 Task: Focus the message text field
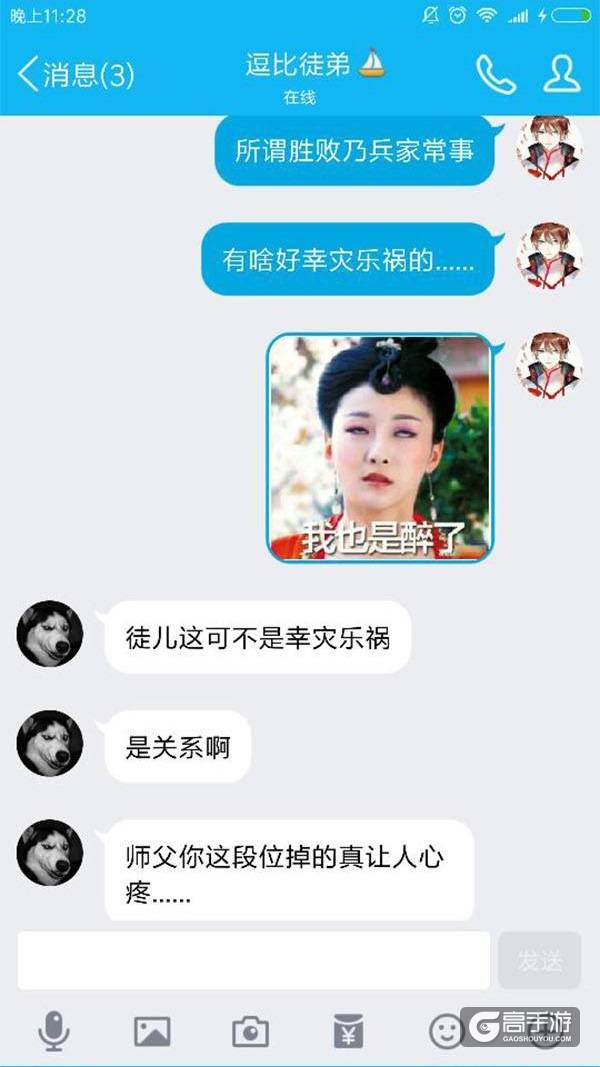[x=254, y=960]
